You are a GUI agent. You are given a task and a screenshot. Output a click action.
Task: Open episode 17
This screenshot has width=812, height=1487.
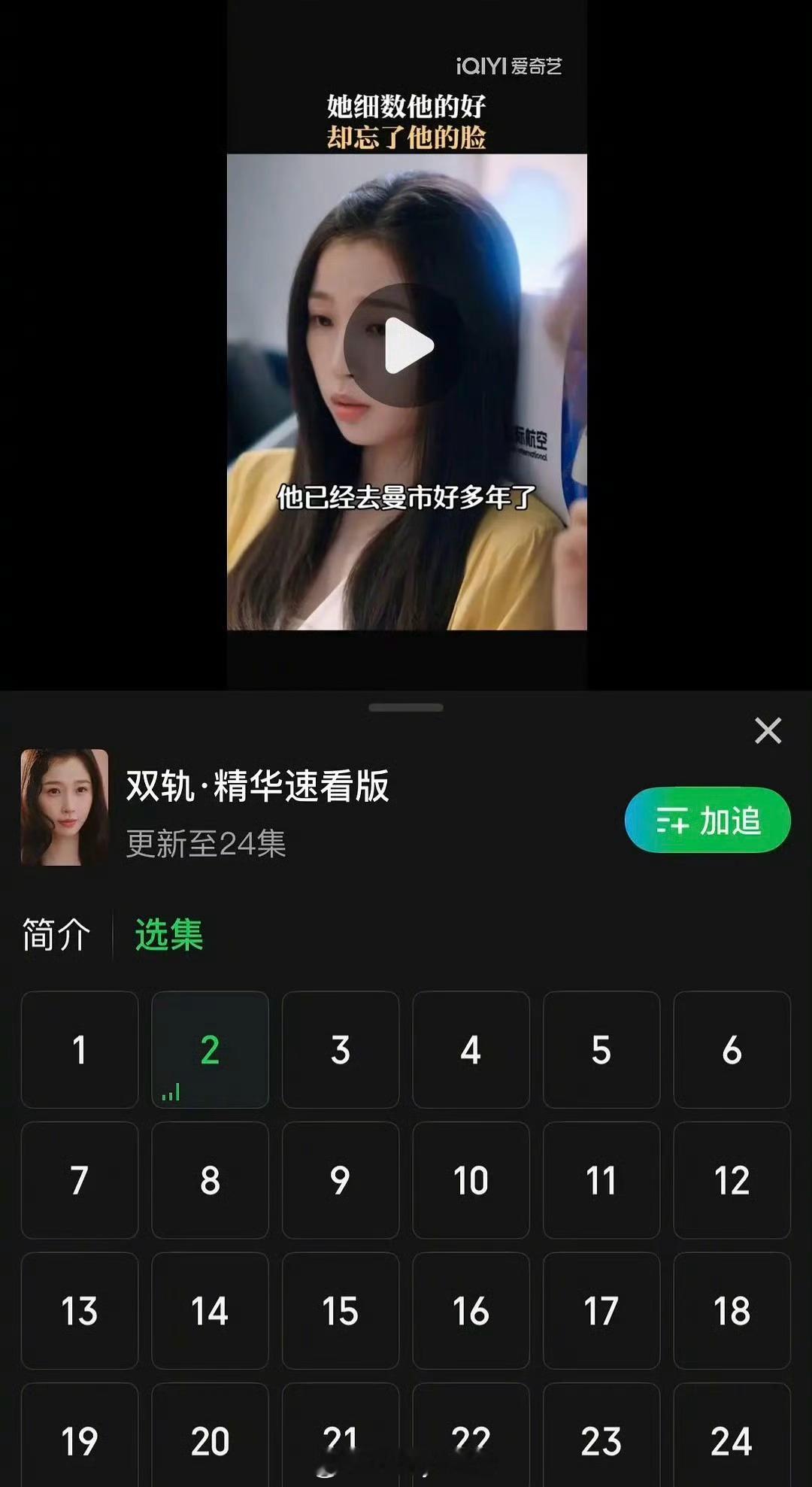click(601, 1310)
